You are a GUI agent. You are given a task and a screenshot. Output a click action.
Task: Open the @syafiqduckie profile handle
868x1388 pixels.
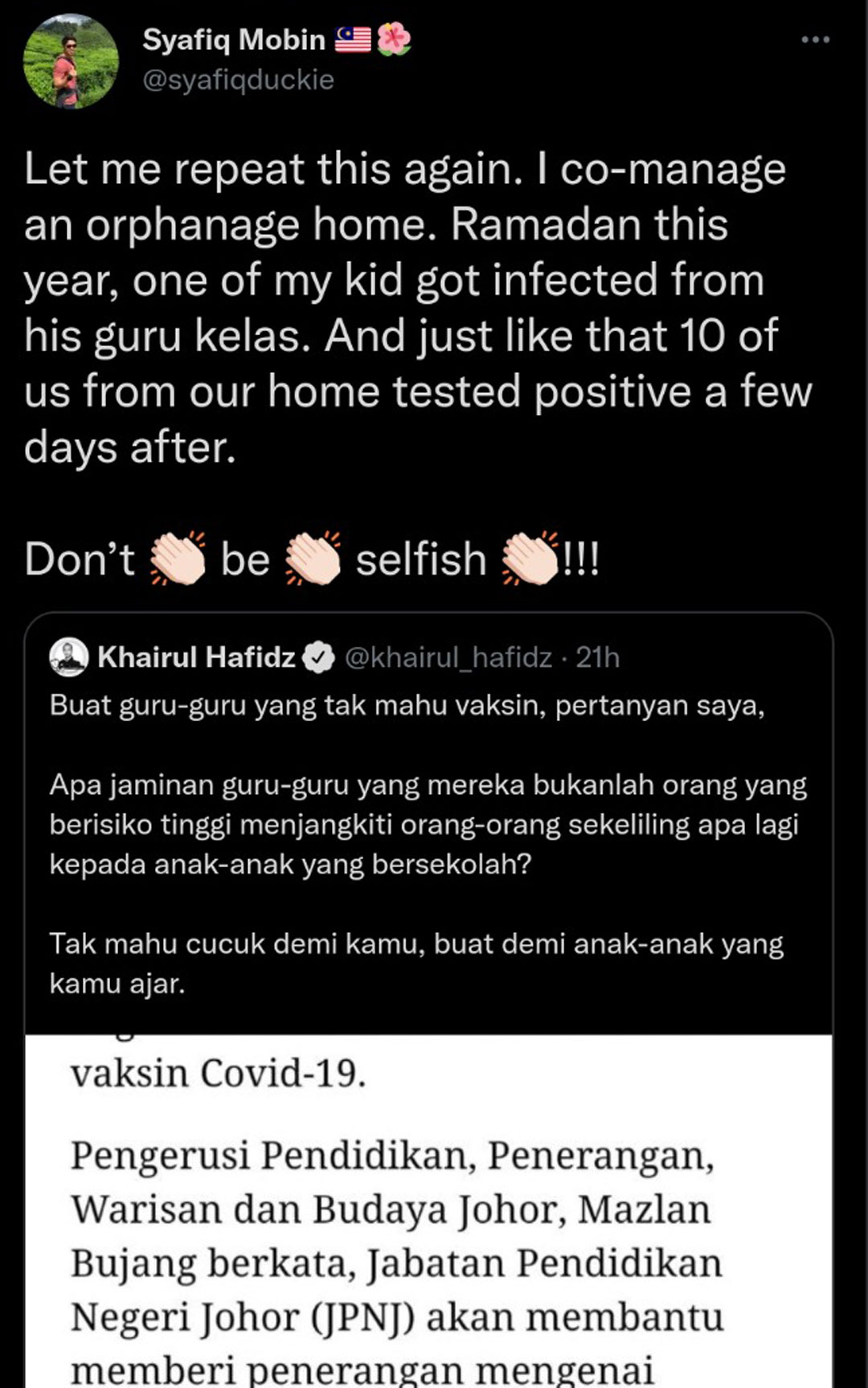tap(238, 80)
